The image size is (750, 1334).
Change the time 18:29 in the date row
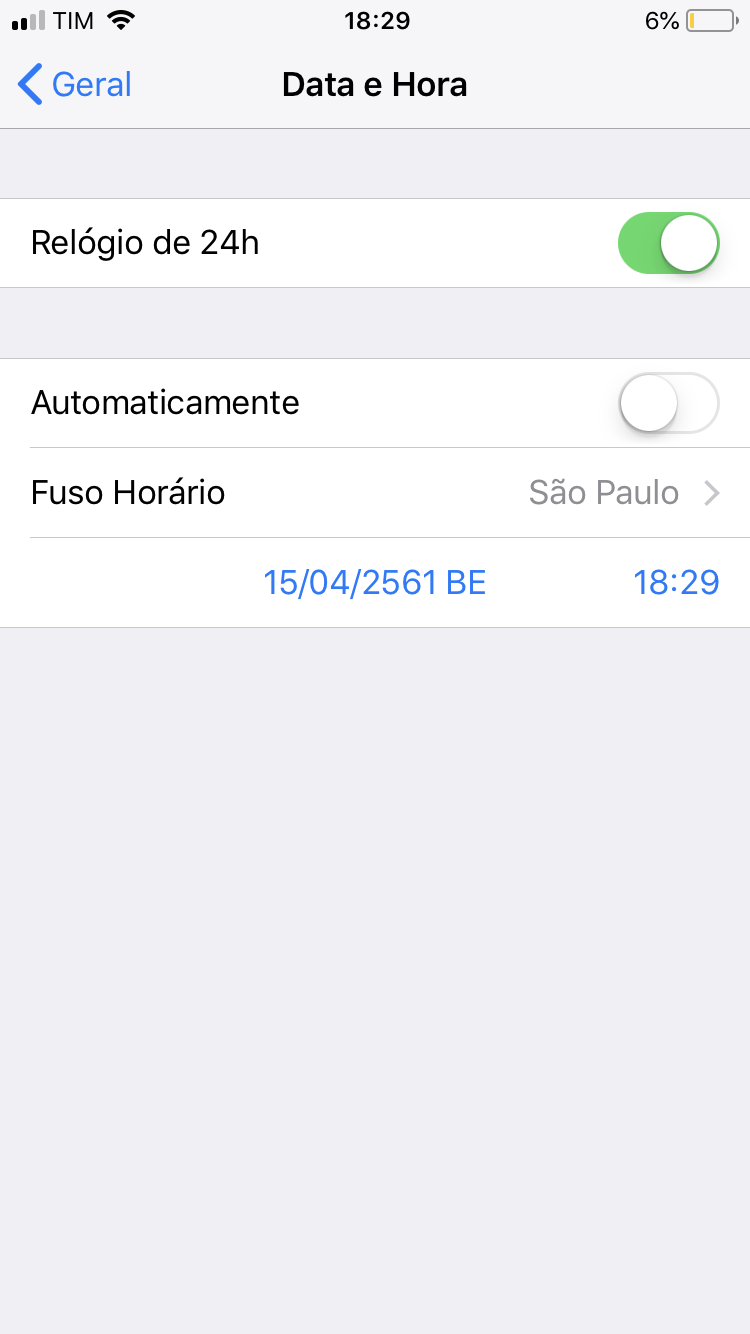click(x=675, y=583)
